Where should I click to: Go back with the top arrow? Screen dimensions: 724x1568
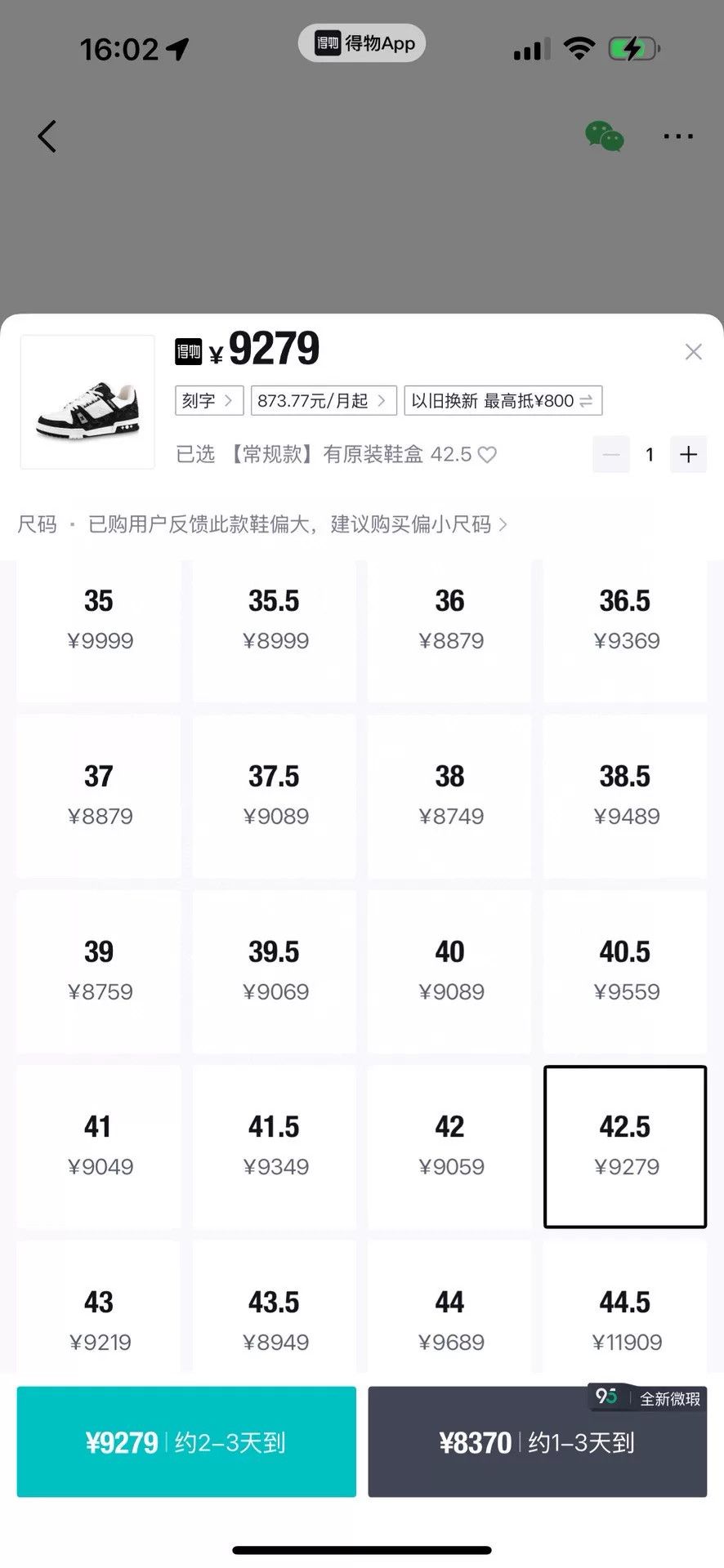47,136
